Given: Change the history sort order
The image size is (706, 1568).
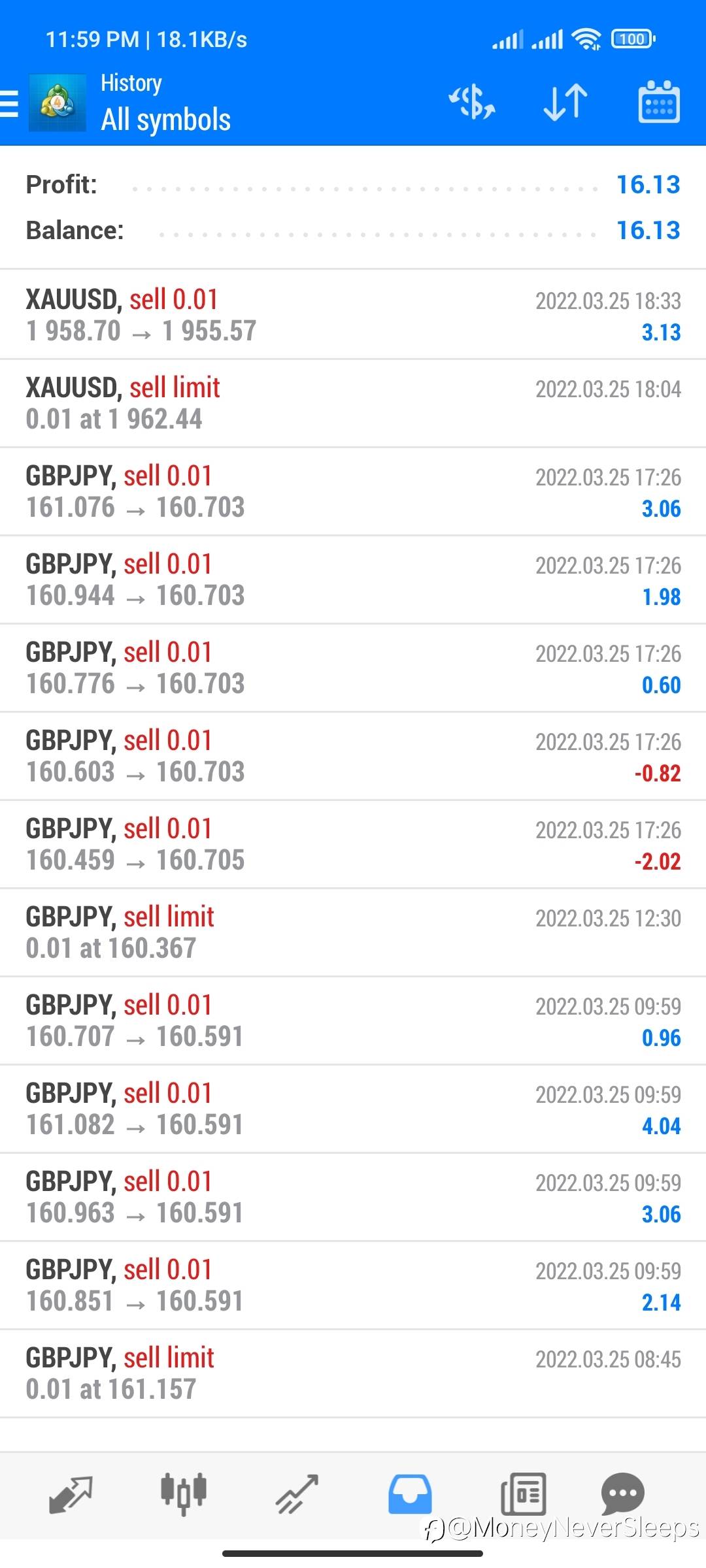Looking at the screenshot, I should (x=565, y=103).
